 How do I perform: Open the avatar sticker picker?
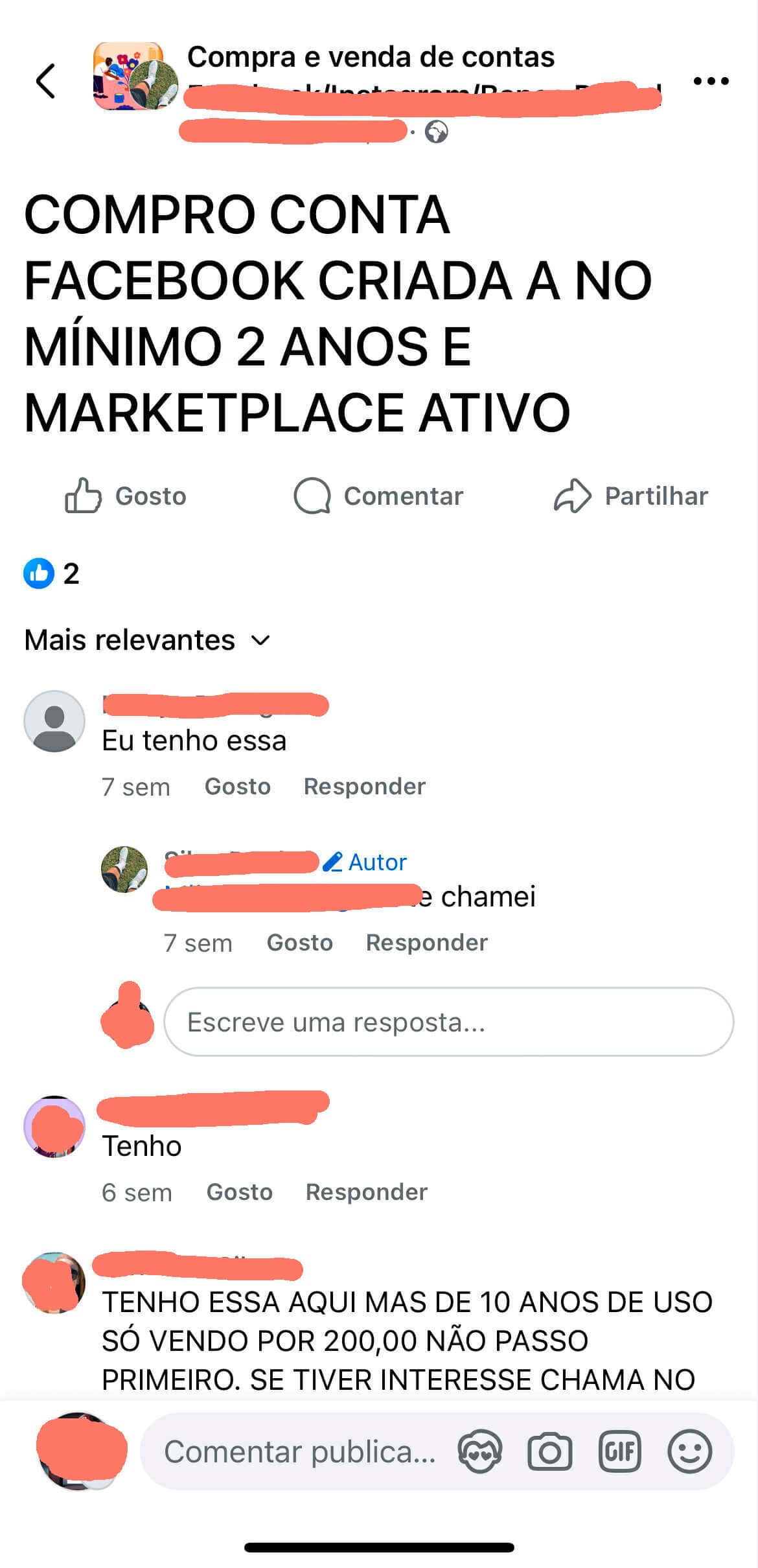click(479, 1451)
